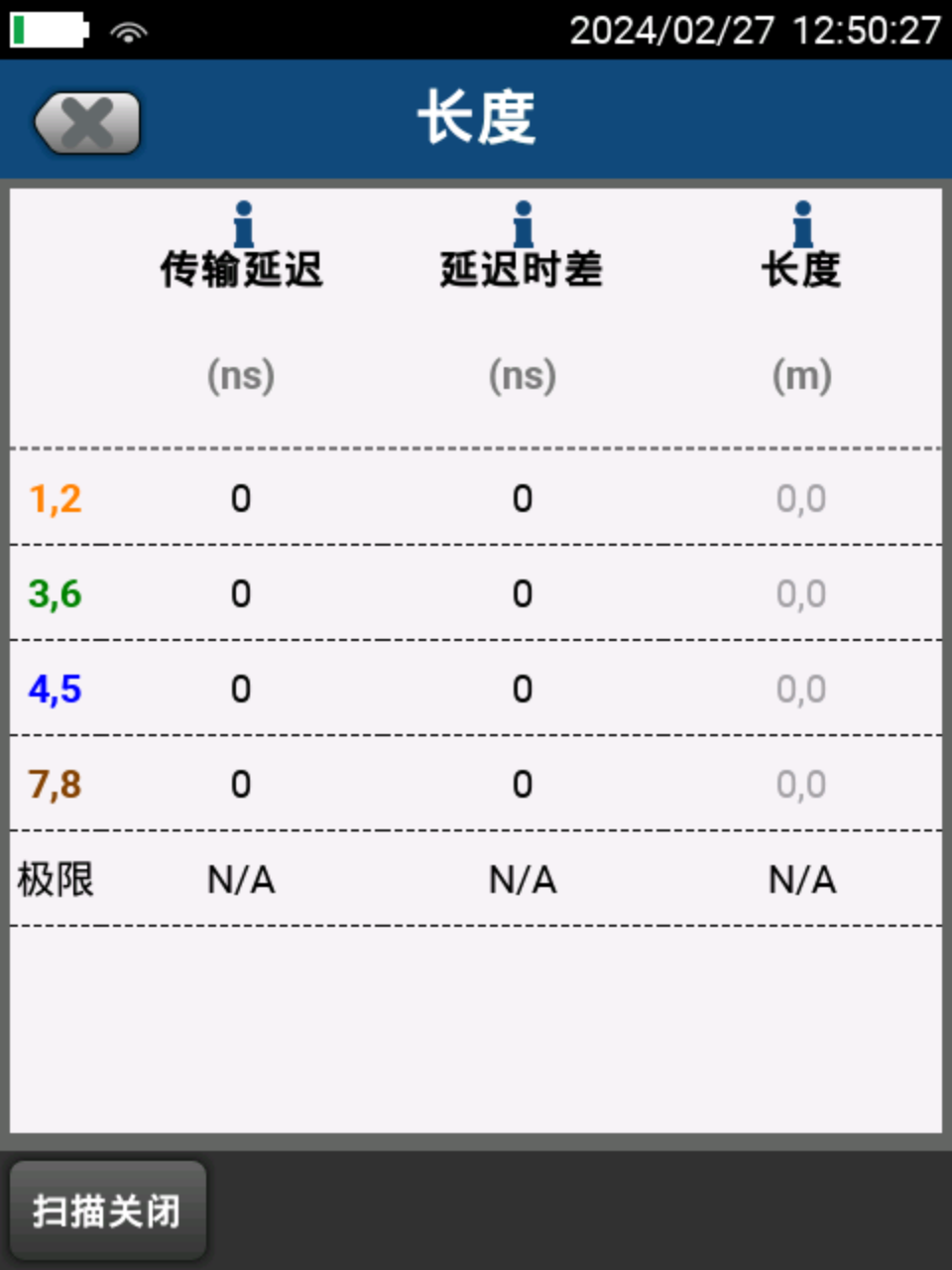Open info icon above 长度 column

coord(802,224)
